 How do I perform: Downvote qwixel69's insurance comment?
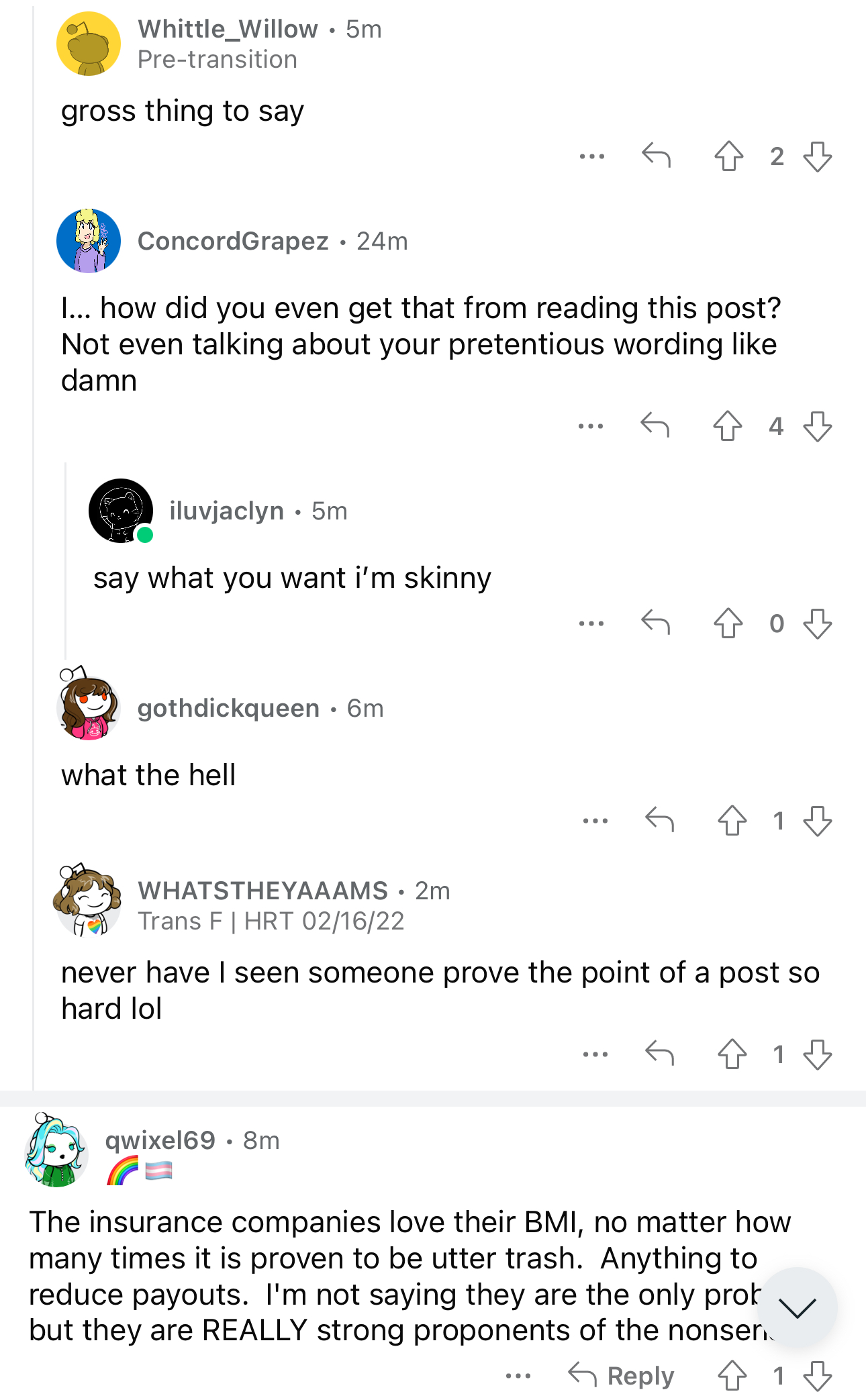pyautogui.click(x=817, y=1376)
